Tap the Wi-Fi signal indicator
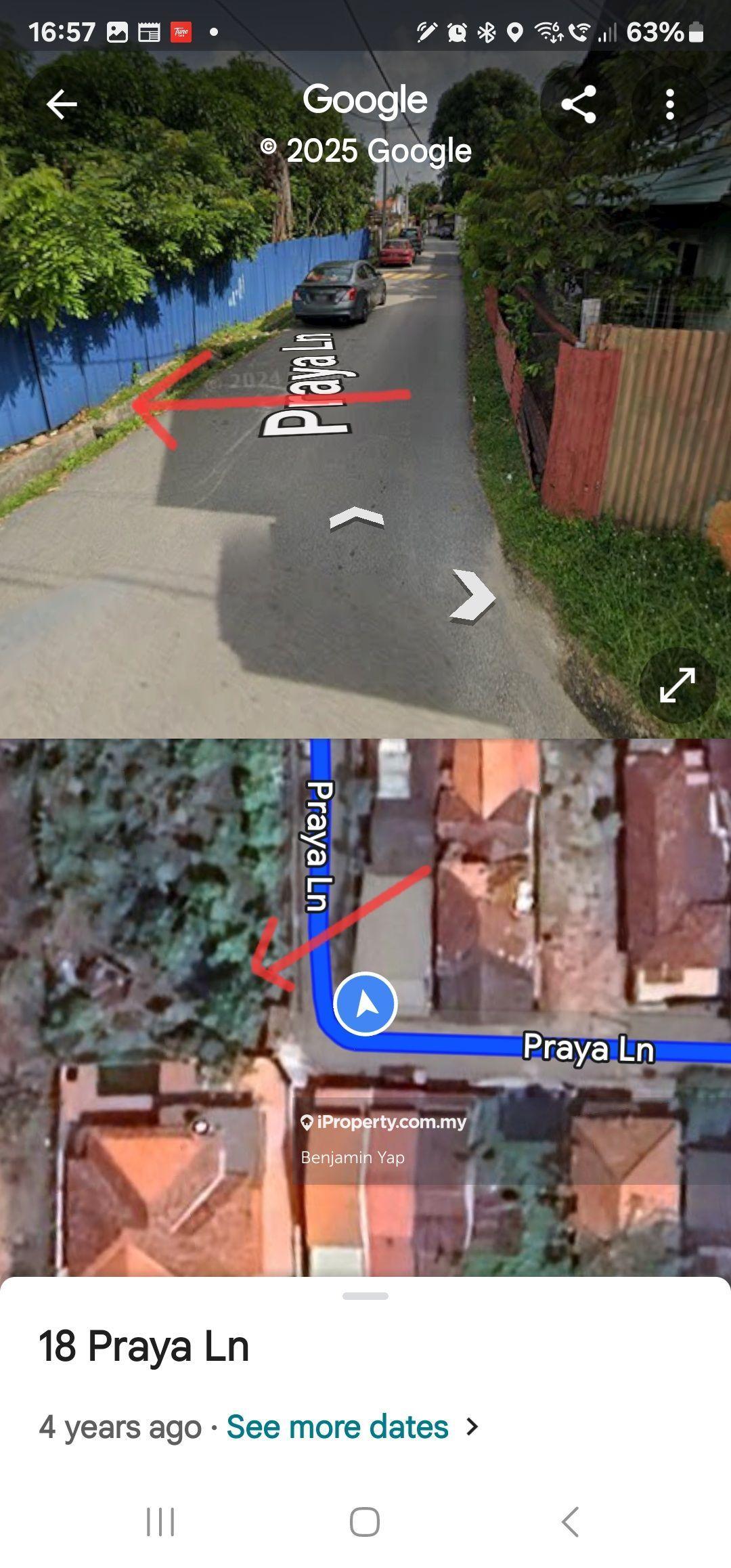731x1568 pixels. (550, 30)
